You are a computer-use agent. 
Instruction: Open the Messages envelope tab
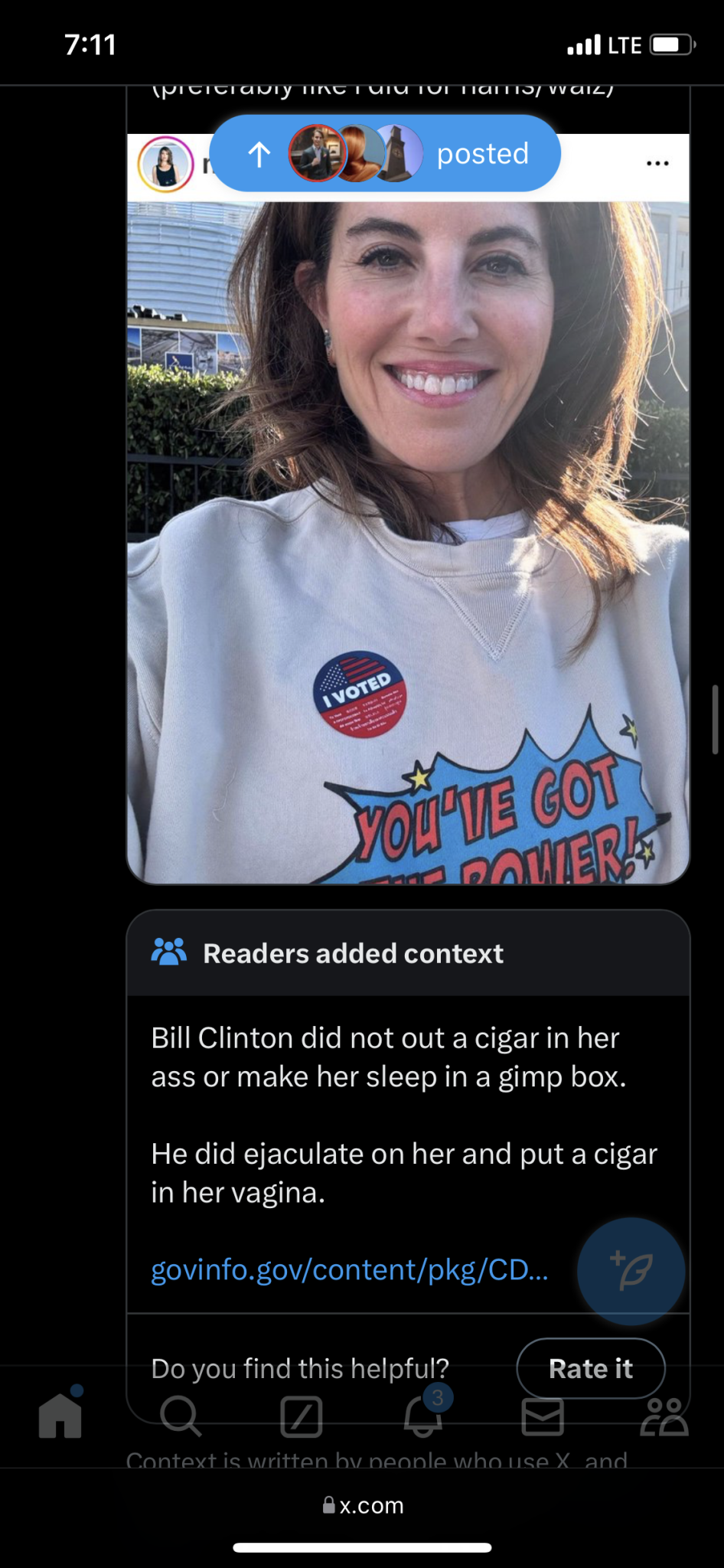coord(543,1416)
